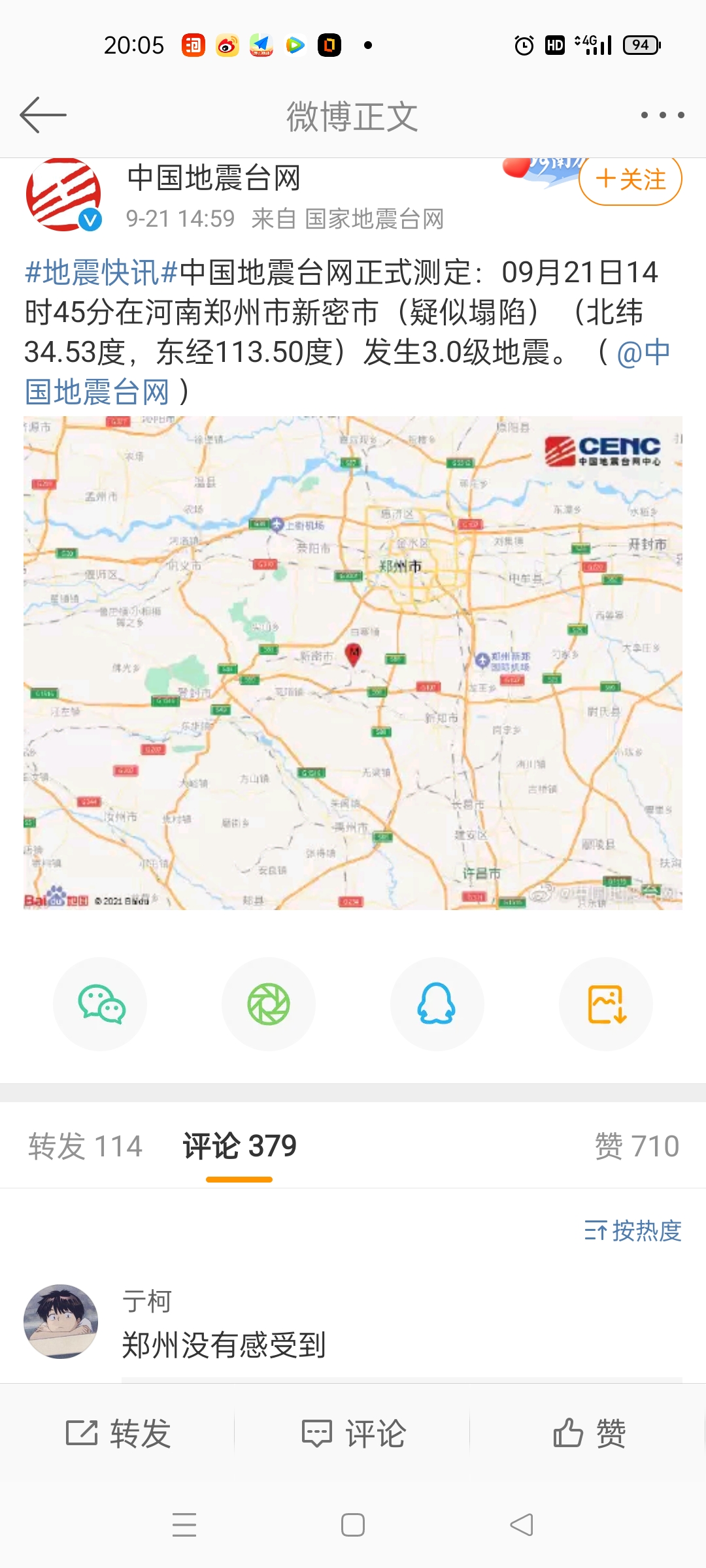
Task: Open 于柯's profile avatar
Action: click(x=61, y=1322)
